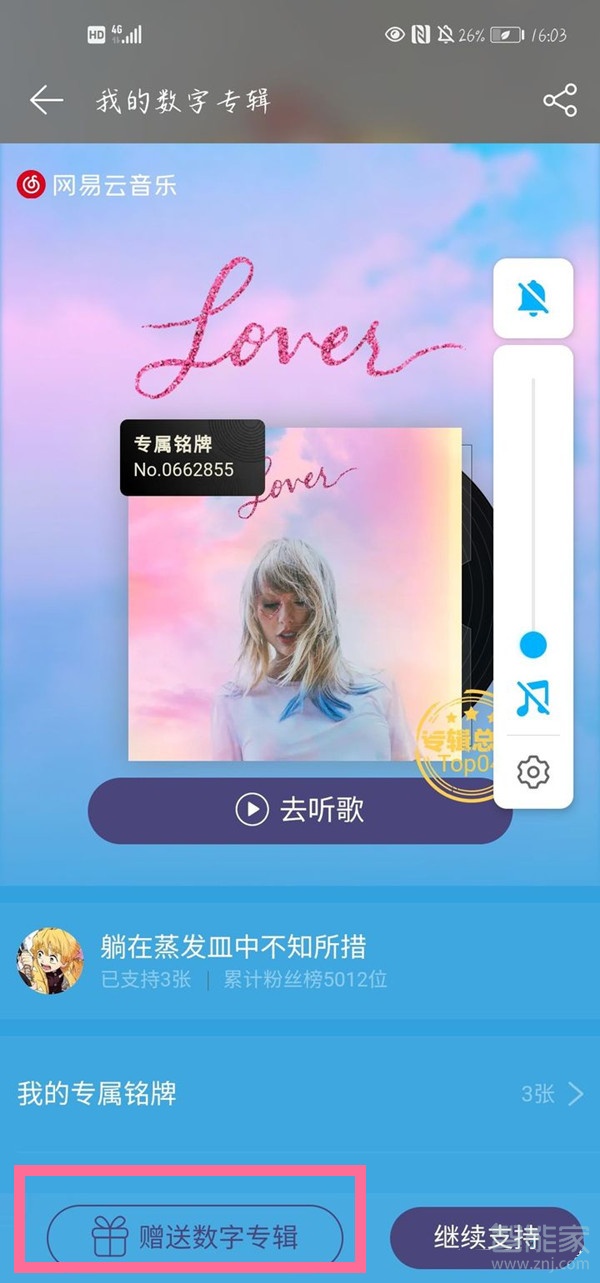Screen dimensions: 600x1283
Task: Share this digital album
Action: click(559, 100)
